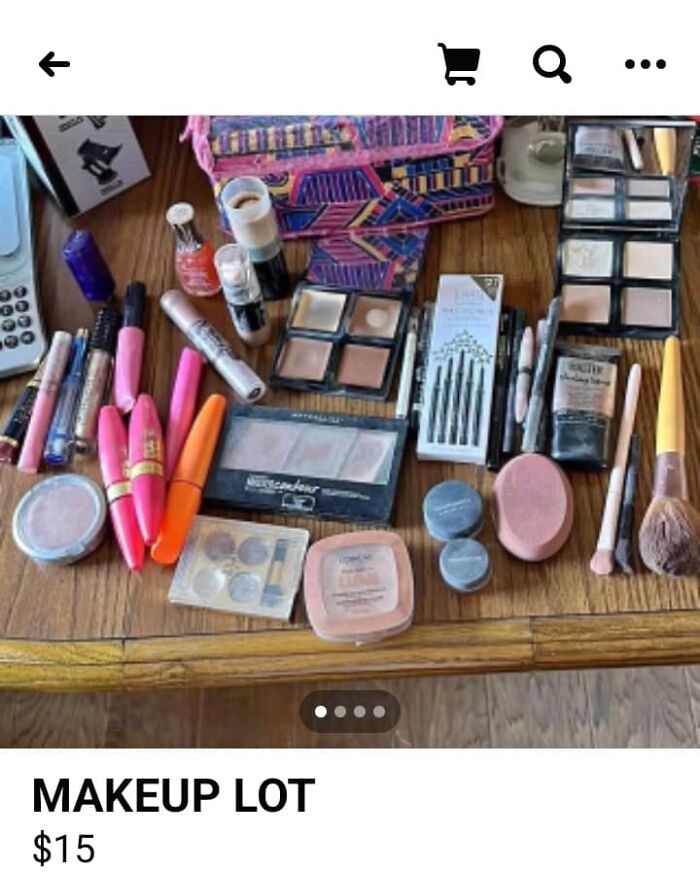700x872 pixels.
Task: Search using the magnifying glass icon
Action: pyautogui.click(x=551, y=64)
